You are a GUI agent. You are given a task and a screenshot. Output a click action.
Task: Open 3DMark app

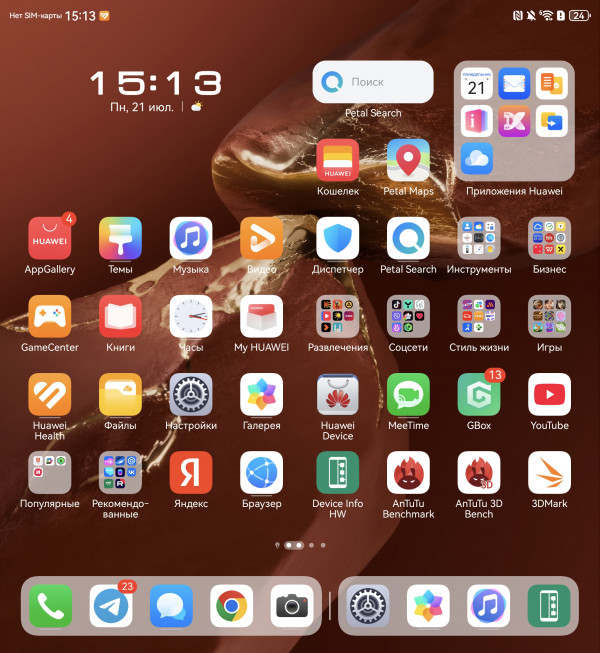[x=549, y=473]
